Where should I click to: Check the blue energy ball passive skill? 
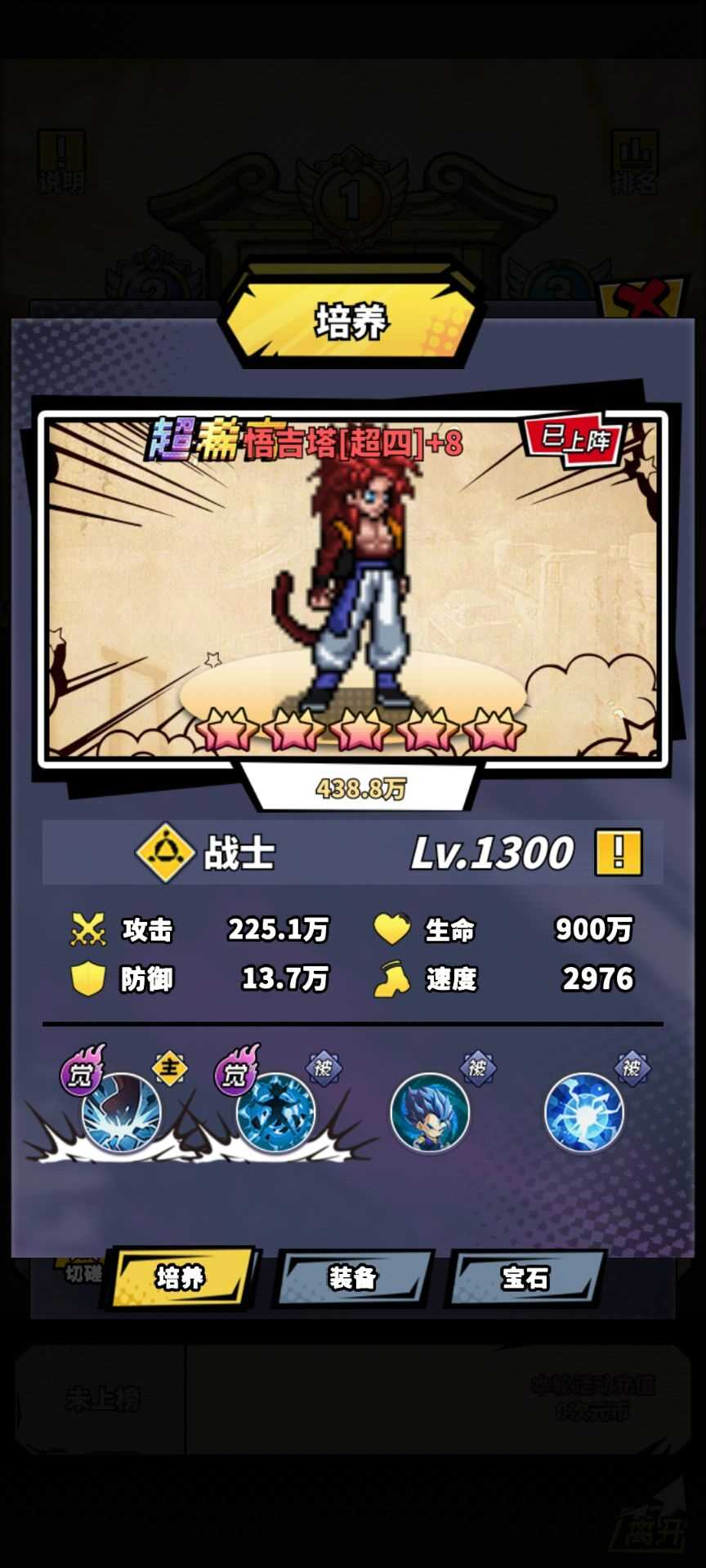pyautogui.click(x=583, y=1112)
